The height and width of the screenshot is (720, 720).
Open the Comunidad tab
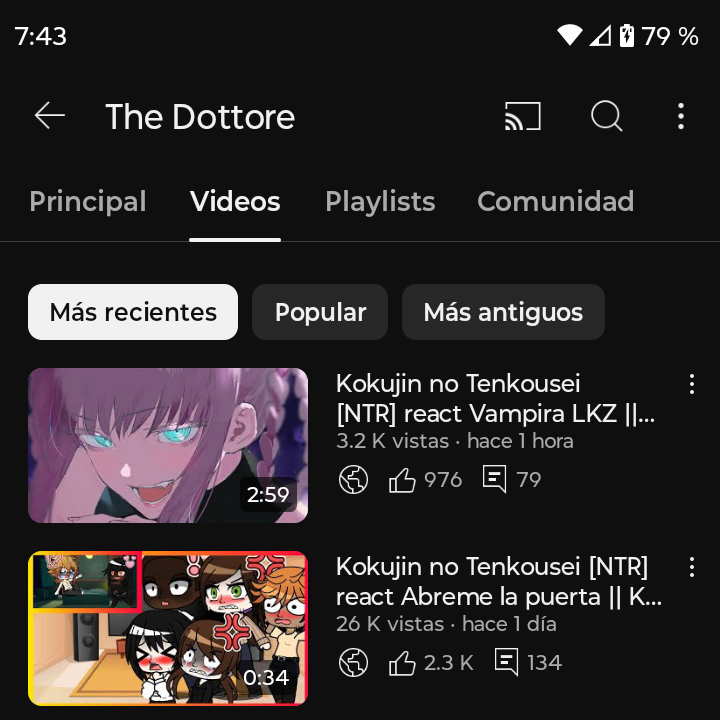[555, 202]
